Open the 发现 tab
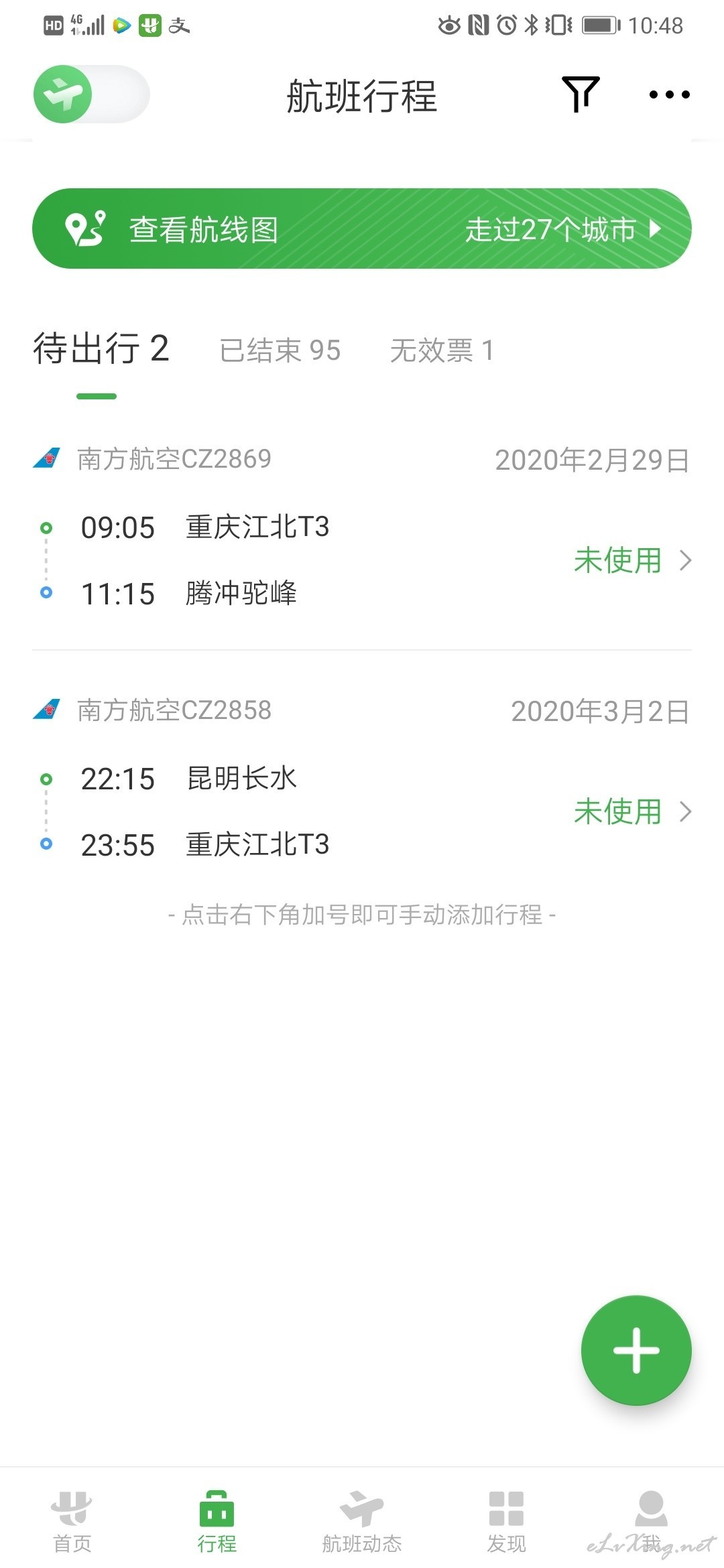Screen dimensions: 724x1568 click(x=507, y=1521)
